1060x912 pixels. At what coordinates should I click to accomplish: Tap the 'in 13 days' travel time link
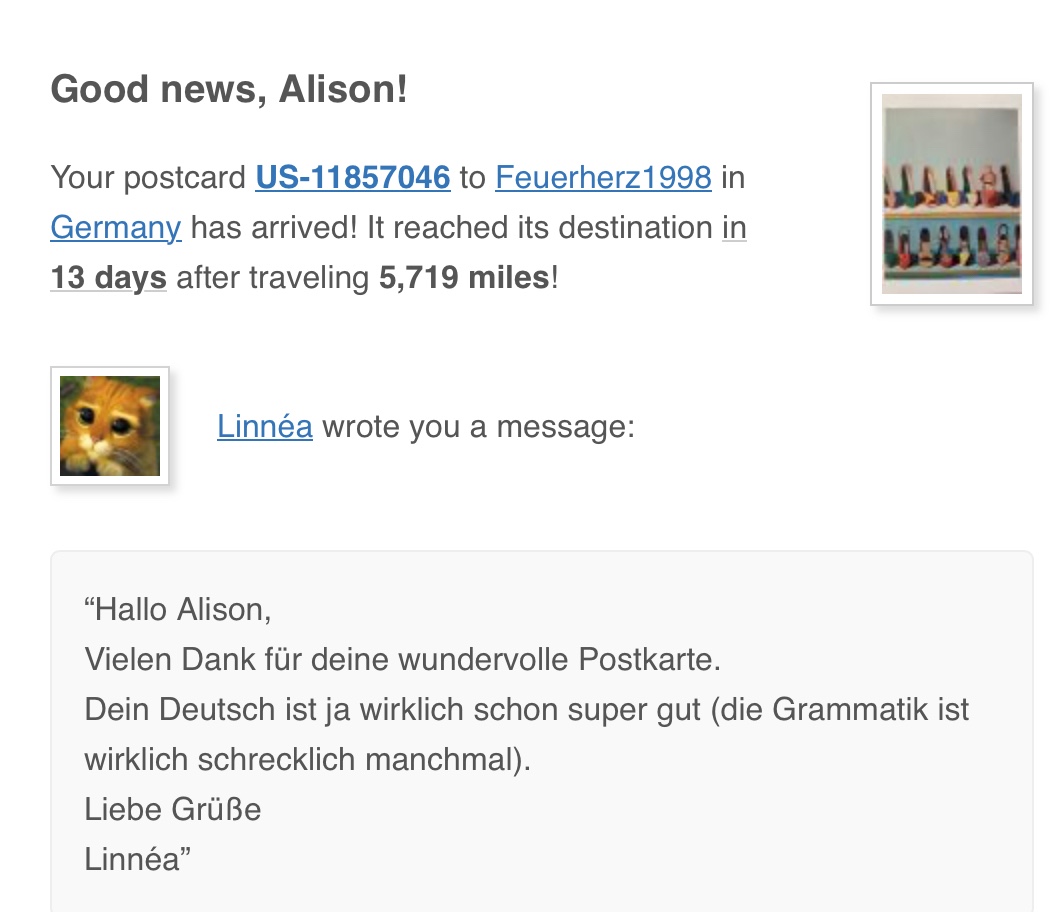tap(108, 277)
